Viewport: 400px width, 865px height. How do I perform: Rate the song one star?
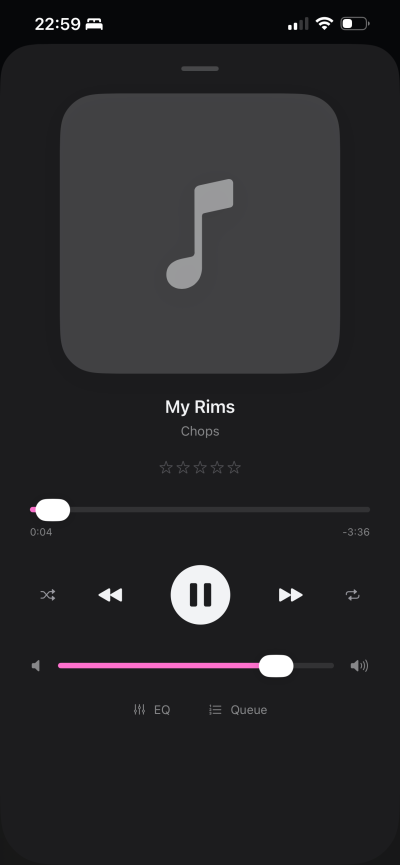[x=166, y=468]
